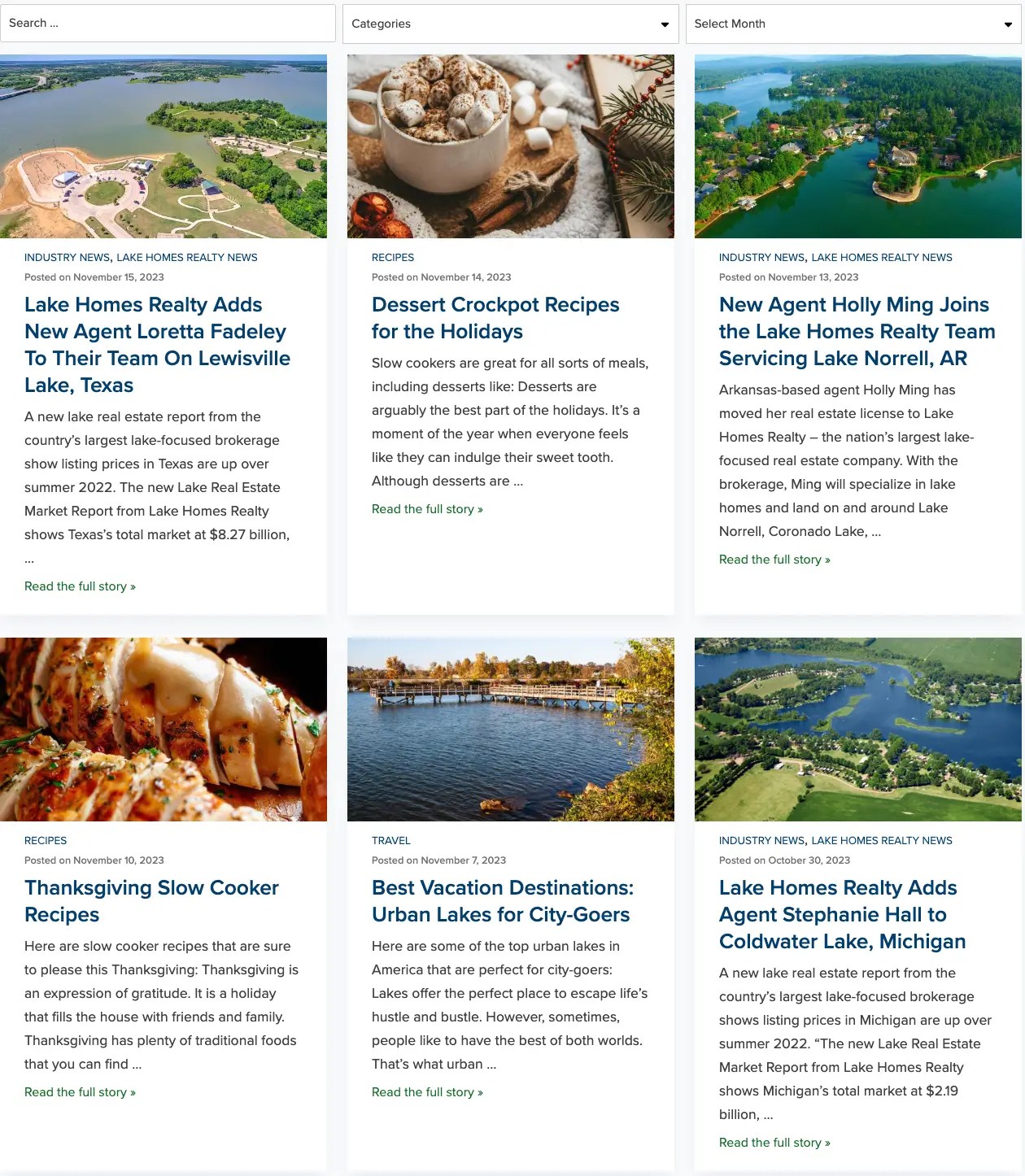Tap the hot cocoa dessert image

510,146
